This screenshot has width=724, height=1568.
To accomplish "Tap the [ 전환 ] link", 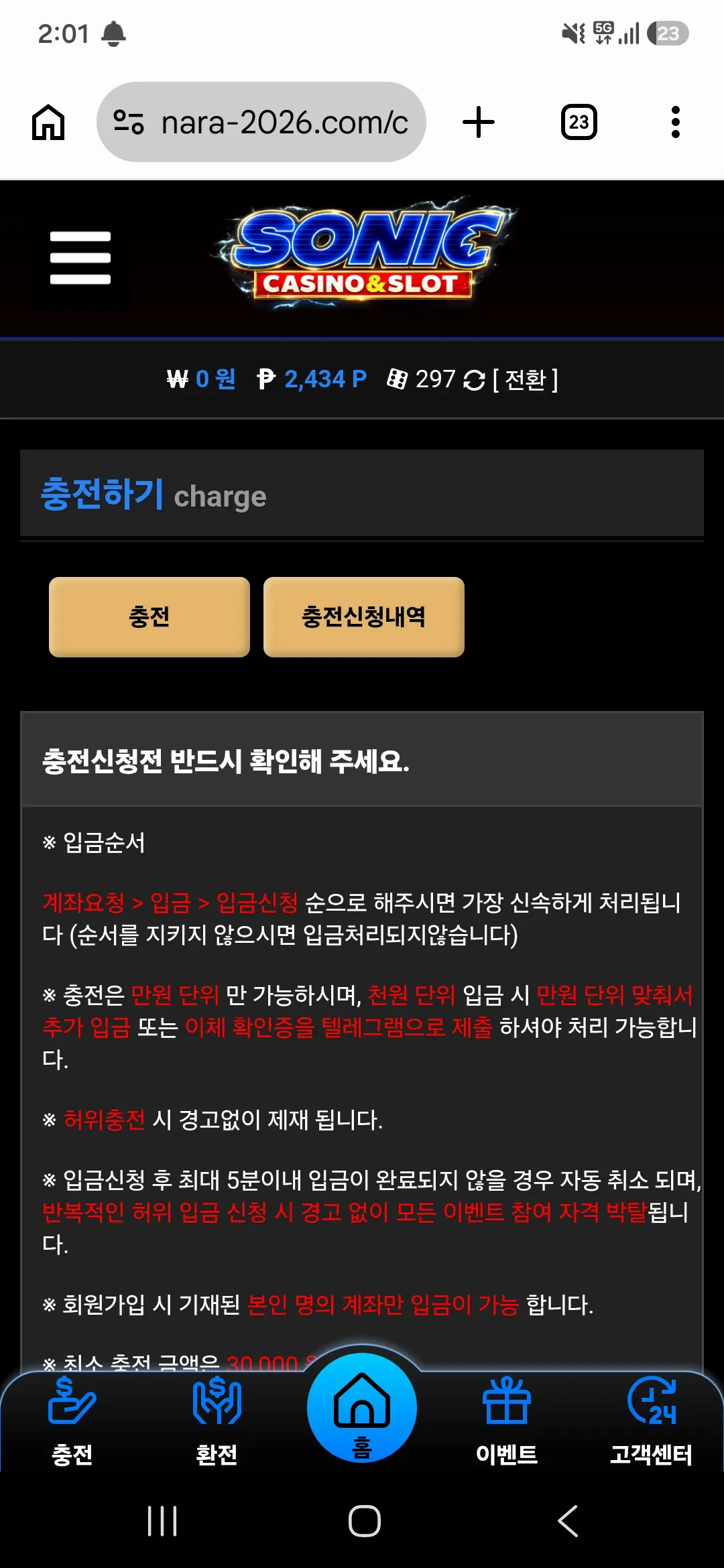I will click(x=525, y=380).
